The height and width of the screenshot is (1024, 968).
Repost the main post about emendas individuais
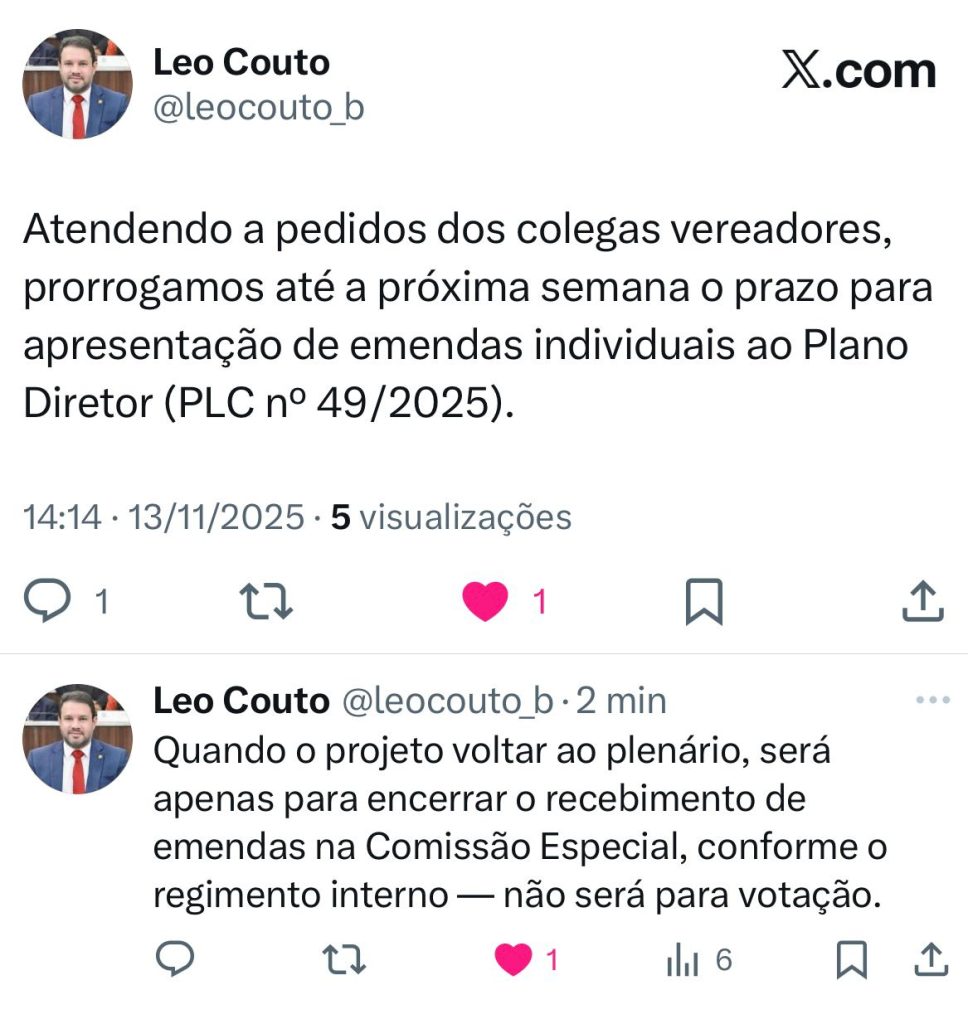[x=266, y=601]
